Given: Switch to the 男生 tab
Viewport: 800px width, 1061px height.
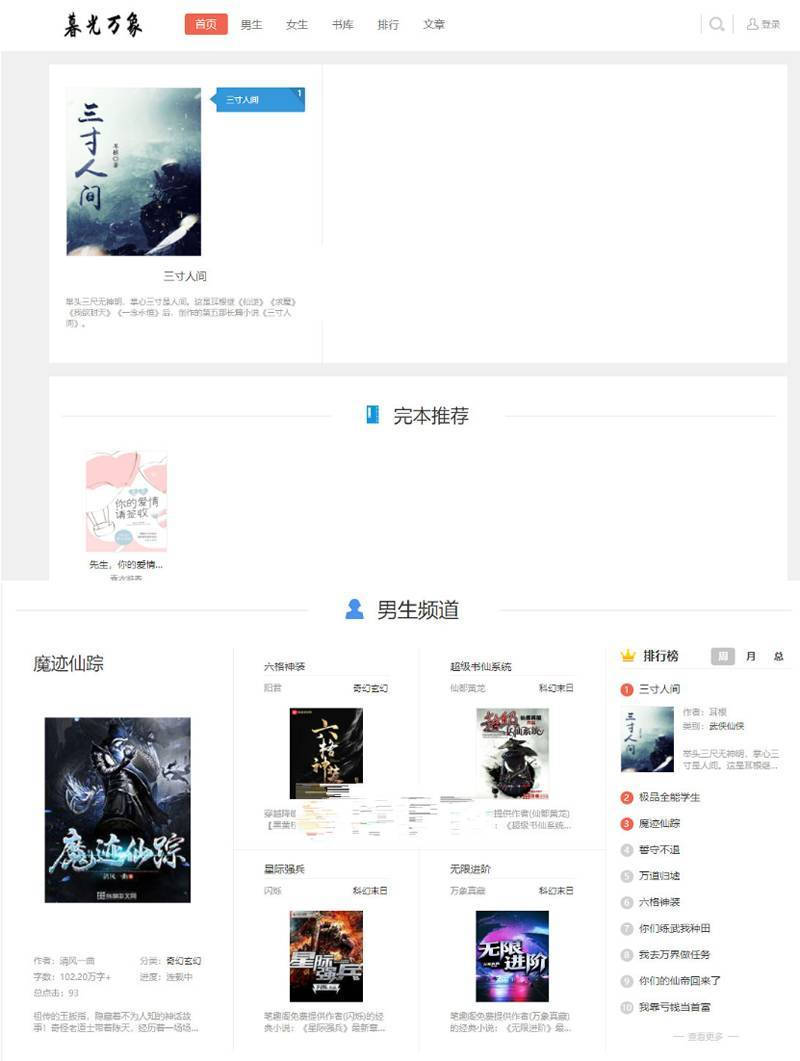Looking at the screenshot, I should [x=251, y=25].
